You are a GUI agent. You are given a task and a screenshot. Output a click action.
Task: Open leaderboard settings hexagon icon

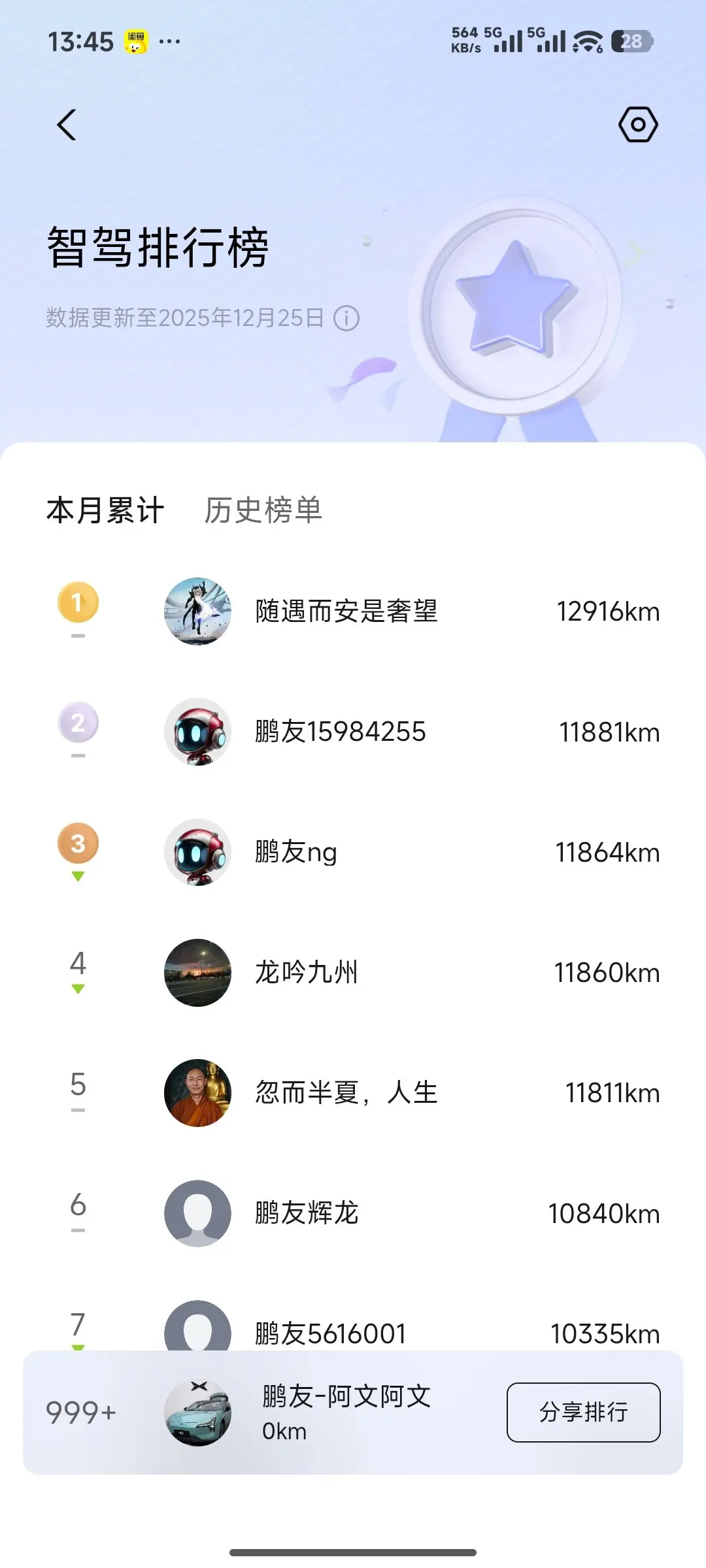[638, 125]
